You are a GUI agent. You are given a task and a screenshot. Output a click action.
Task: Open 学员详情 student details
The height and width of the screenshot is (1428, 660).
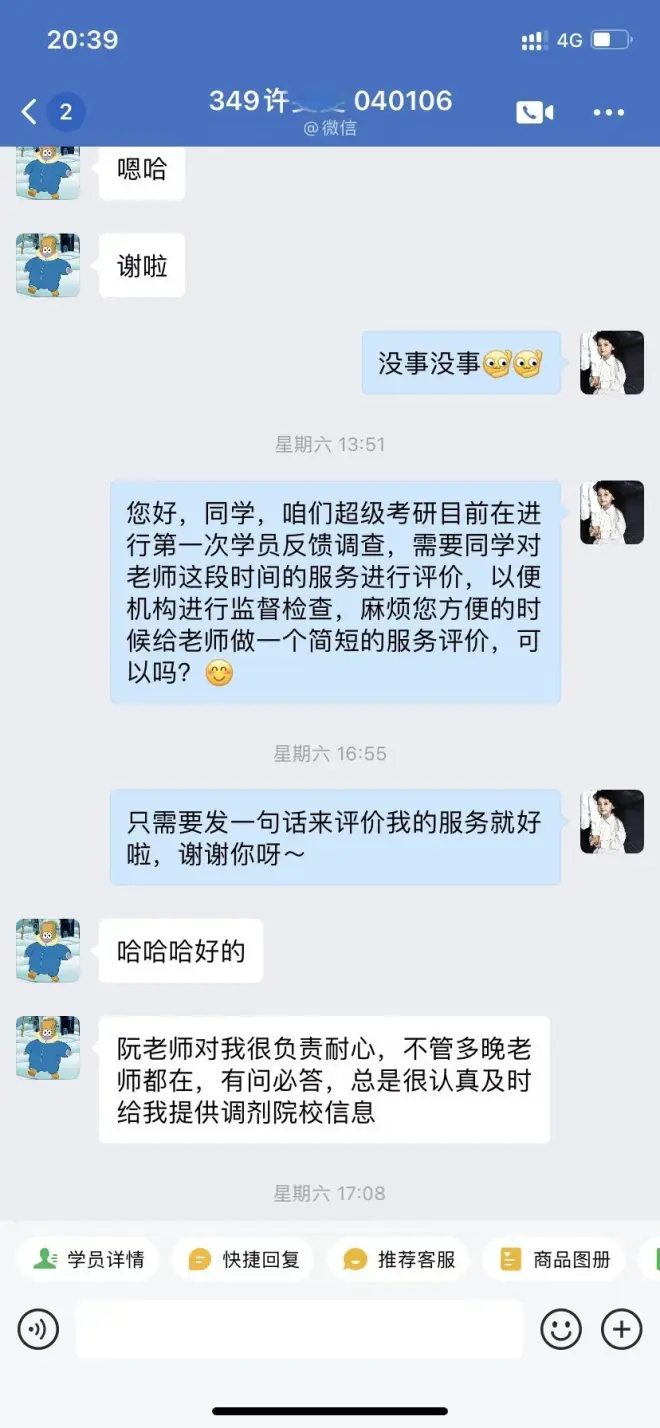click(89, 1259)
